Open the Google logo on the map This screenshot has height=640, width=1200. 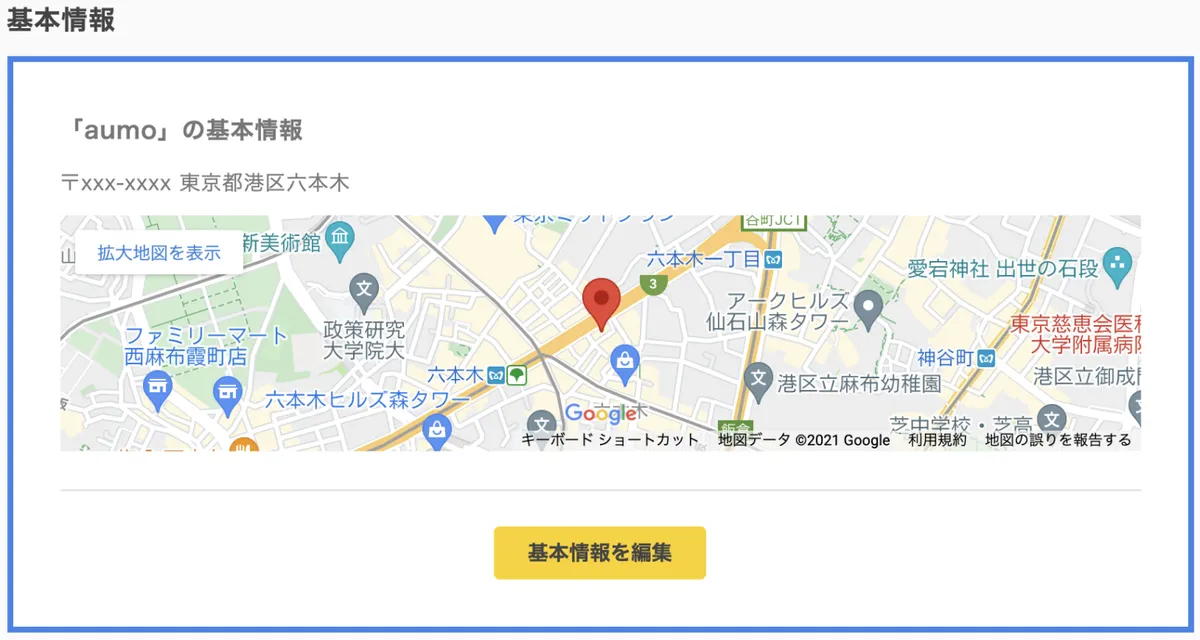point(600,413)
